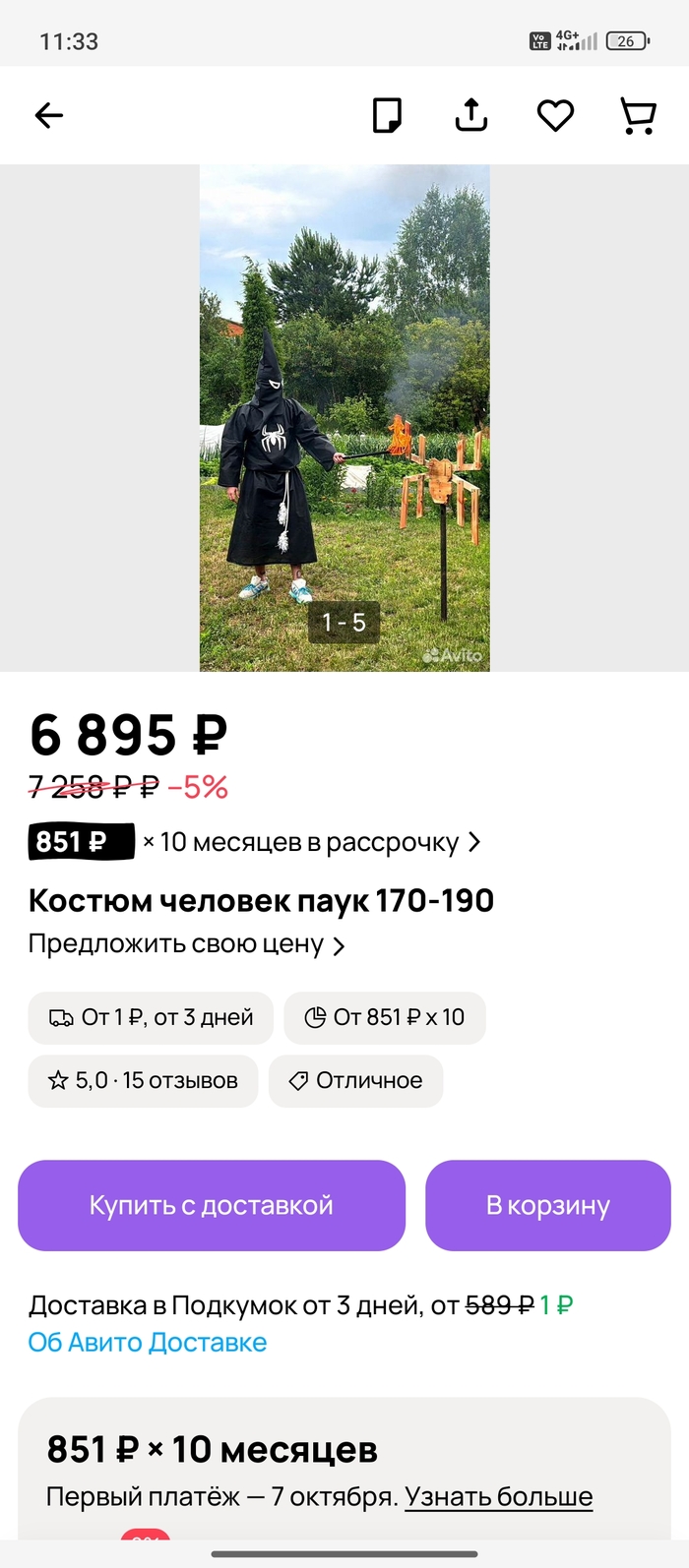Select the От 1 ₽, от 3 дней chip
689x1568 pixels.
coord(152,1018)
